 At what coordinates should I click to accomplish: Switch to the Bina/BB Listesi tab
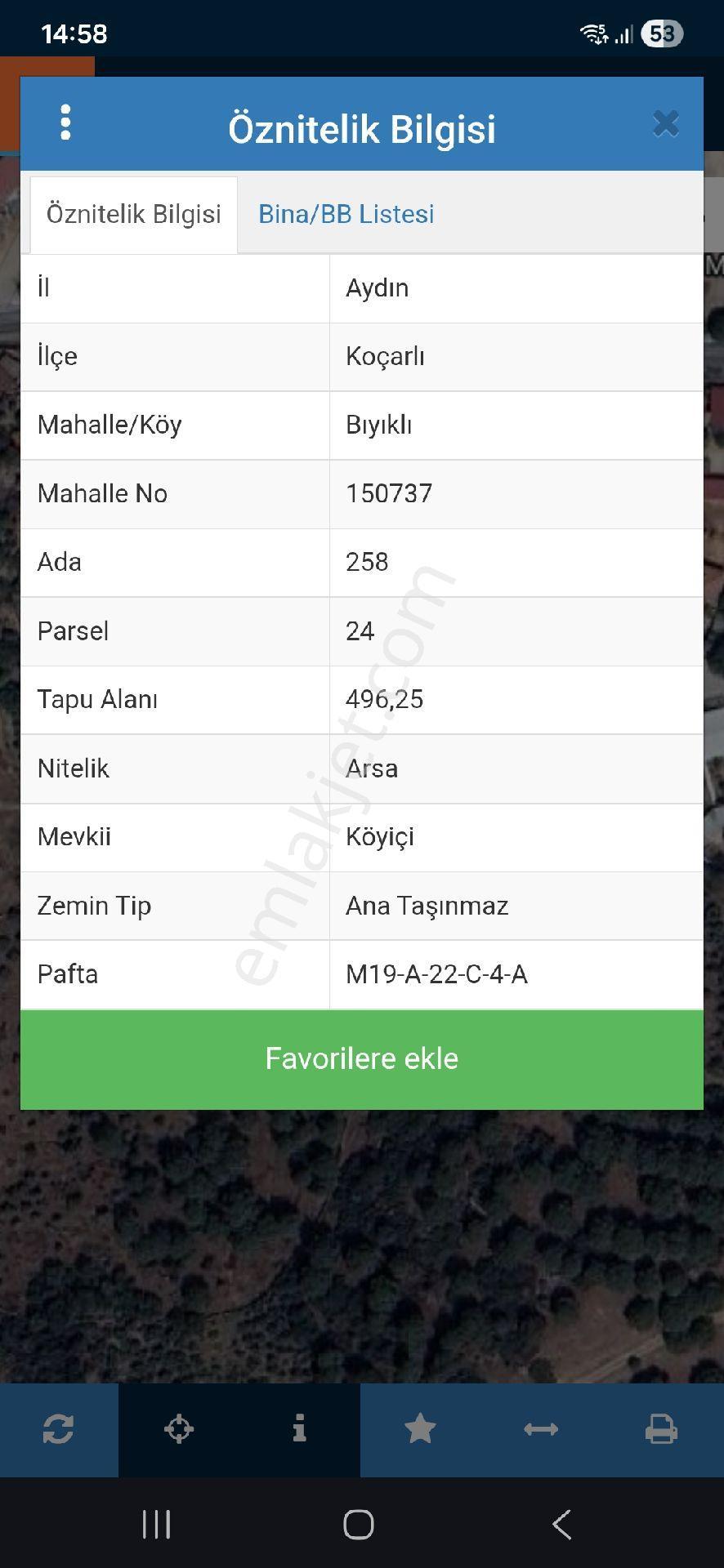pyautogui.click(x=346, y=214)
